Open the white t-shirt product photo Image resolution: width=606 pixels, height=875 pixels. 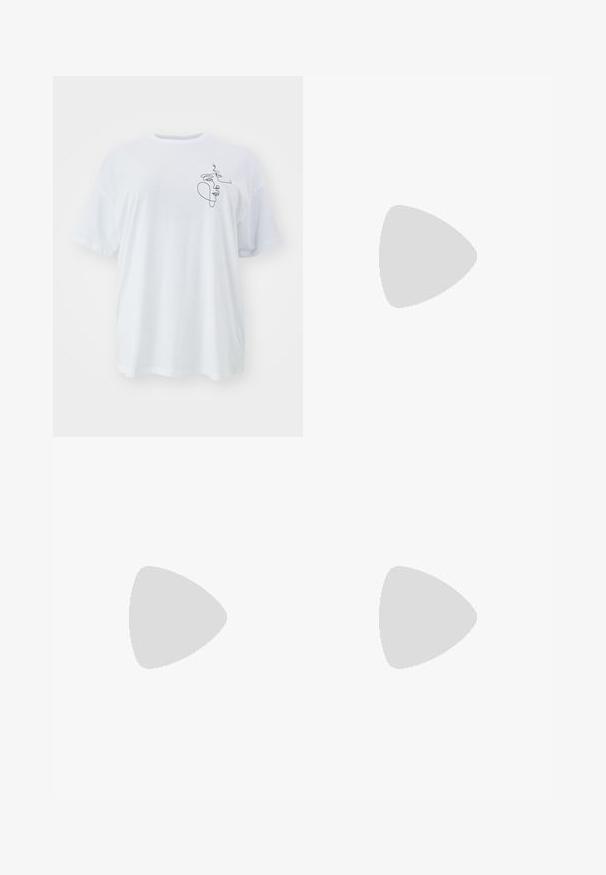coord(178,256)
